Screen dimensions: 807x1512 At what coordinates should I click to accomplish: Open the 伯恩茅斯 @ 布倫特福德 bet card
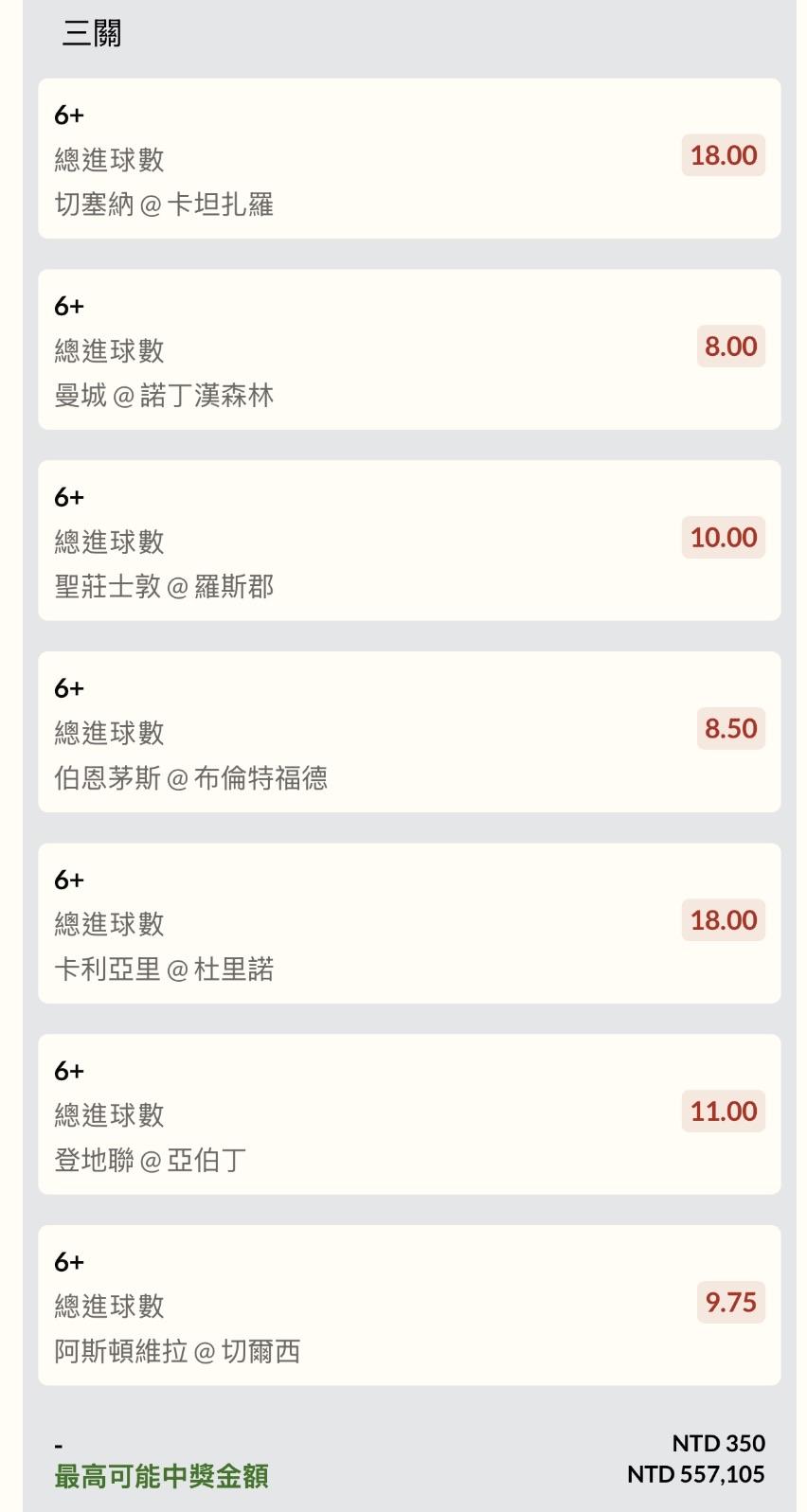click(408, 732)
